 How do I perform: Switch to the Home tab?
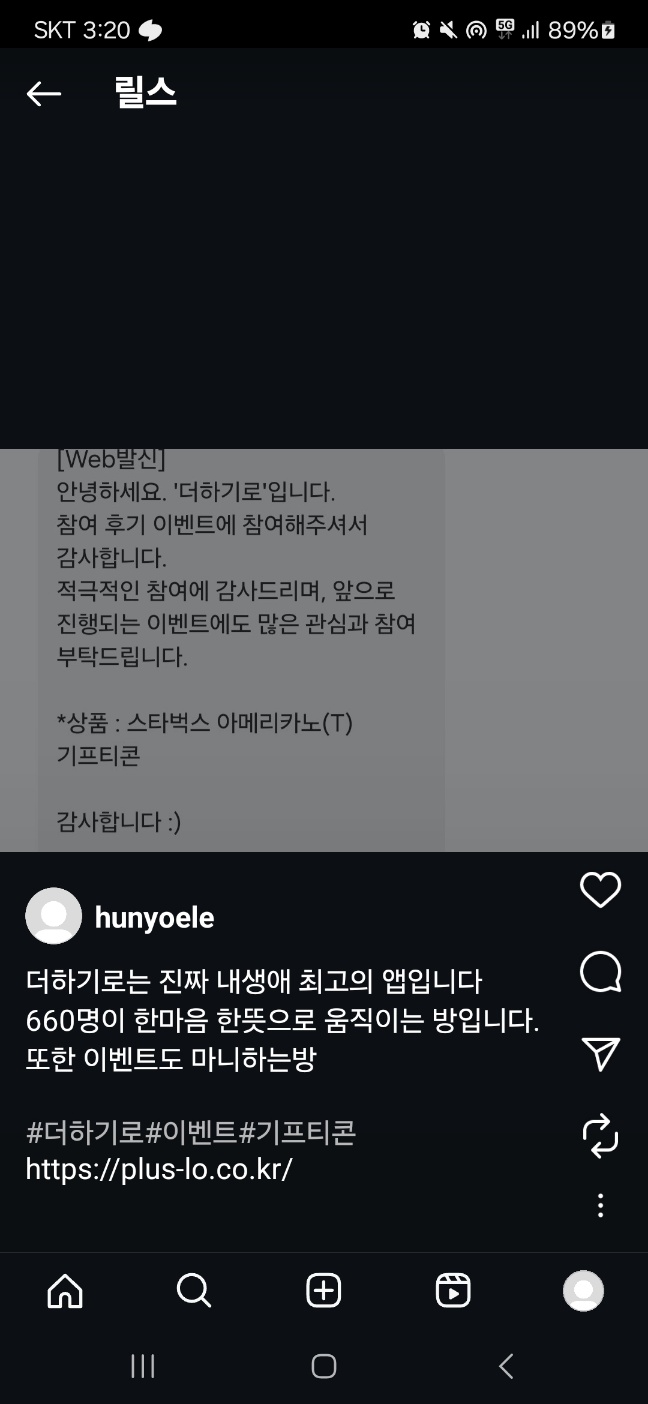pyautogui.click(x=65, y=1291)
